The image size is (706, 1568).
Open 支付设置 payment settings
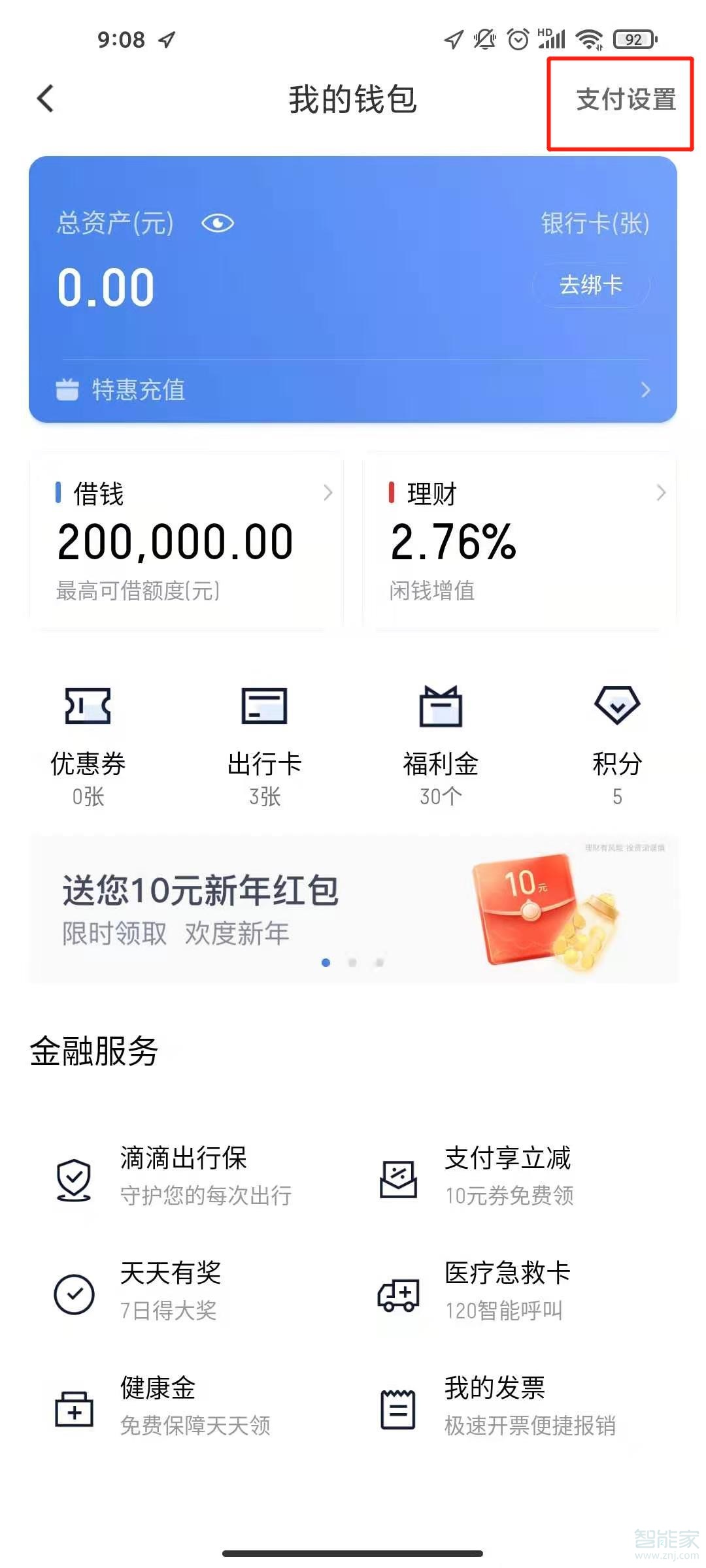point(625,100)
